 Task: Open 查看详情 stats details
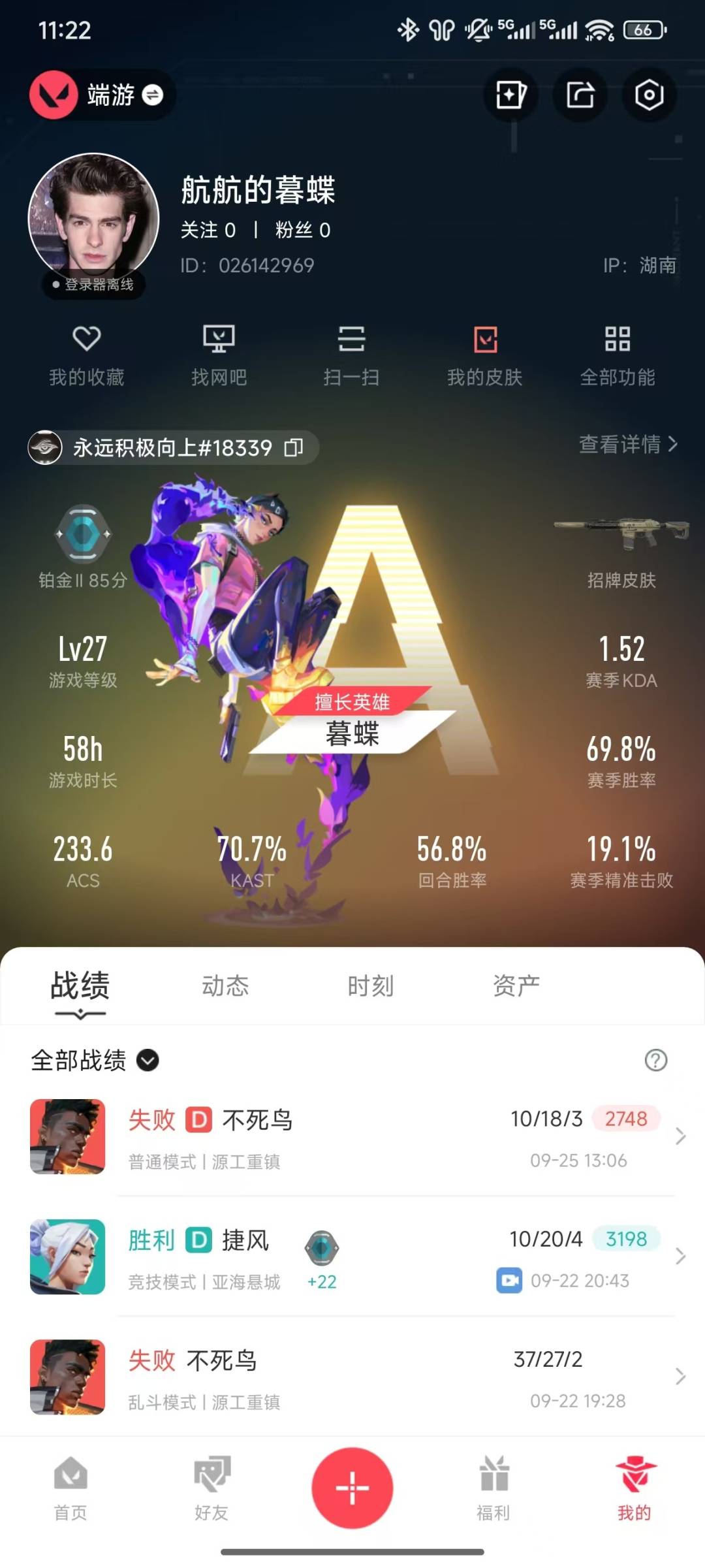click(628, 445)
